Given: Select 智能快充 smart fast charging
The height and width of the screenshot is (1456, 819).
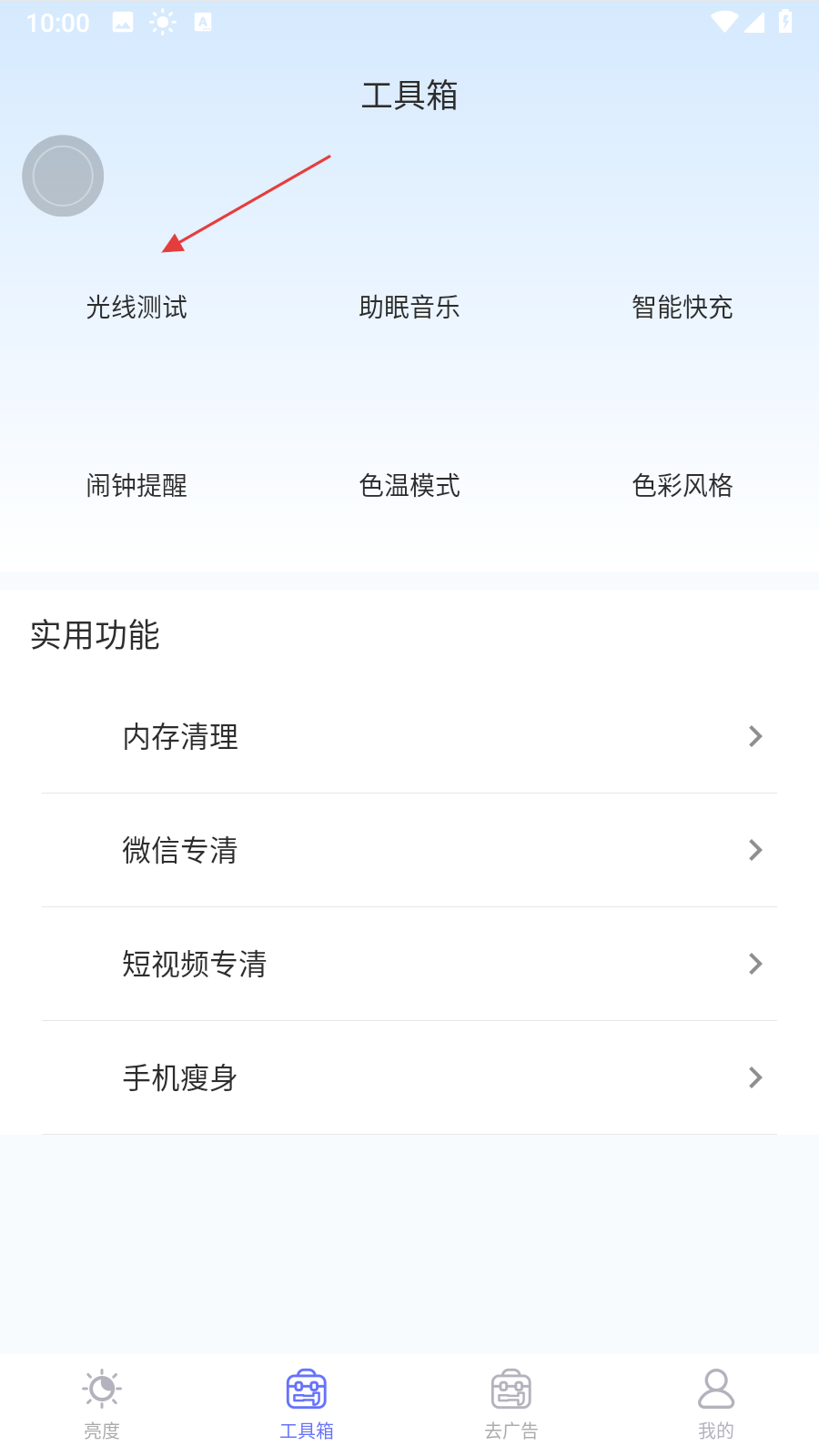Looking at the screenshot, I should pos(682,307).
